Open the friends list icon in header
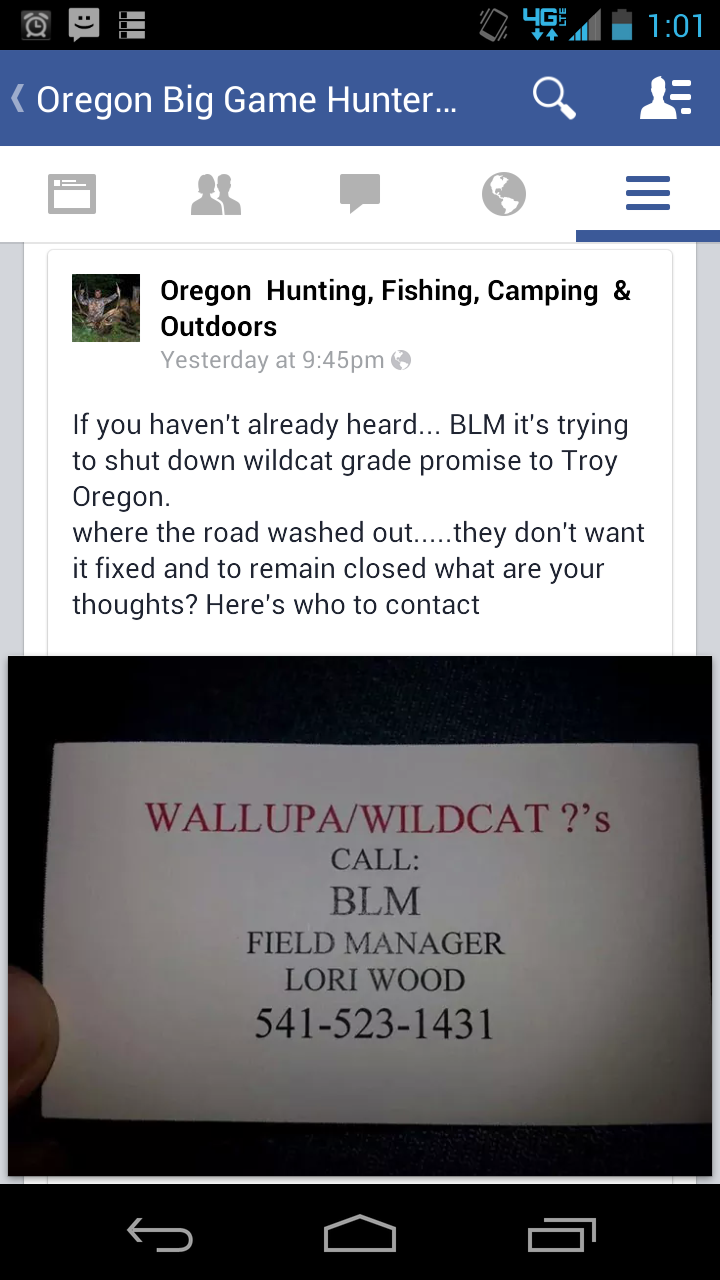The width and height of the screenshot is (720, 1280). coord(665,99)
